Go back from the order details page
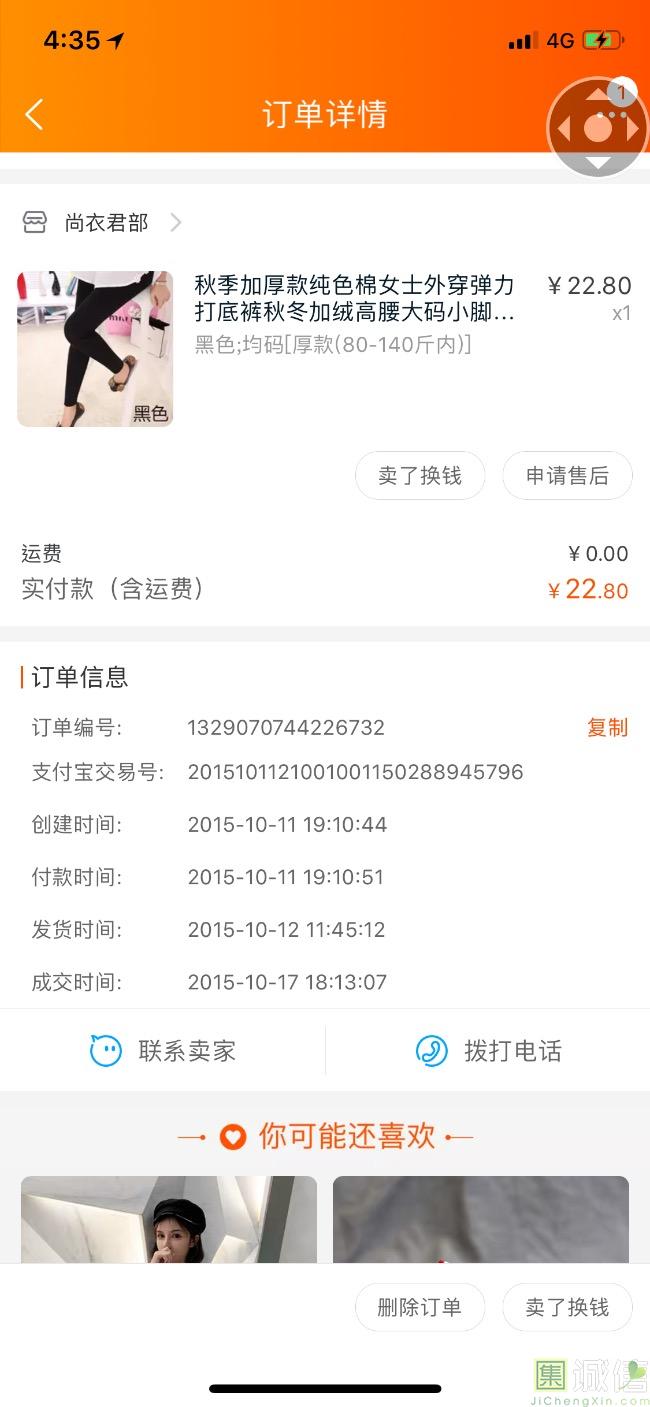The width and height of the screenshot is (650, 1407). tap(34, 114)
